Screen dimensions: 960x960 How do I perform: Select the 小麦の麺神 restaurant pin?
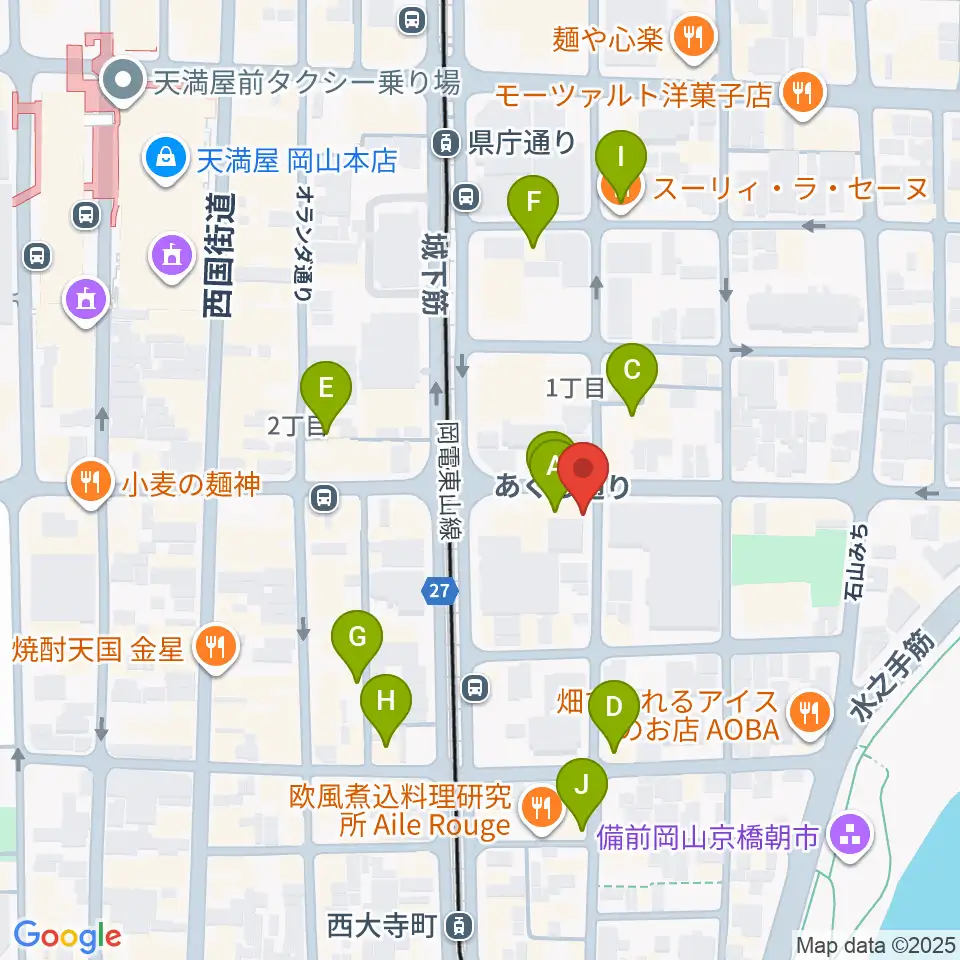tap(91, 483)
